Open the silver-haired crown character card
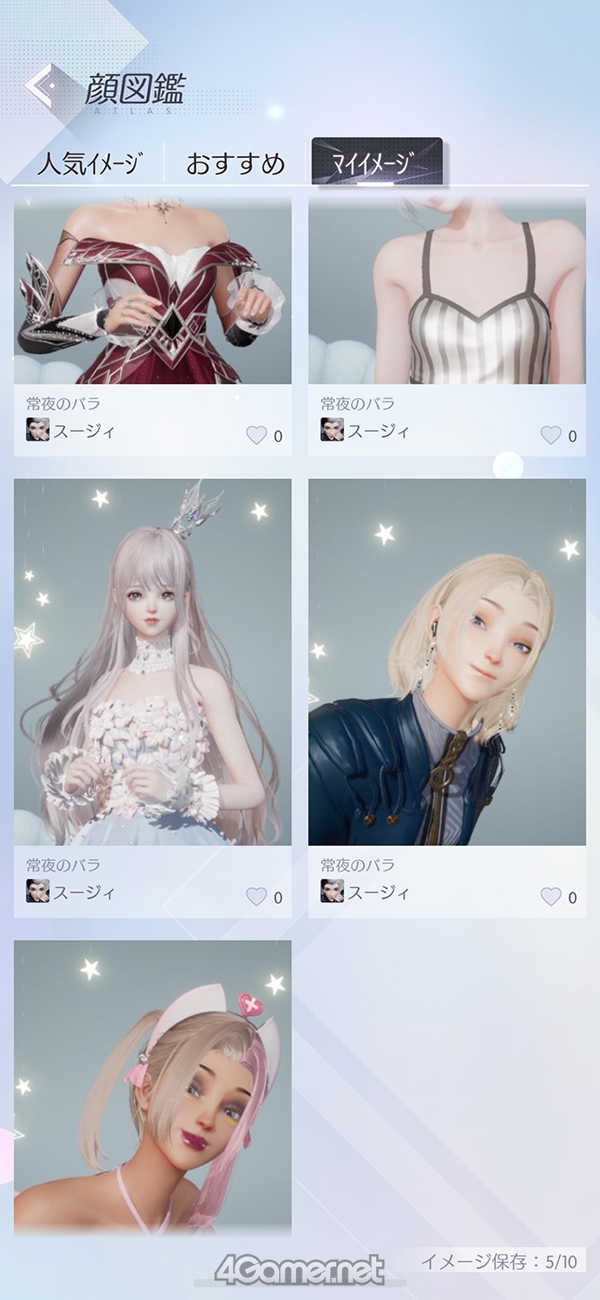This screenshot has width=600, height=1300. click(x=152, y=660)
